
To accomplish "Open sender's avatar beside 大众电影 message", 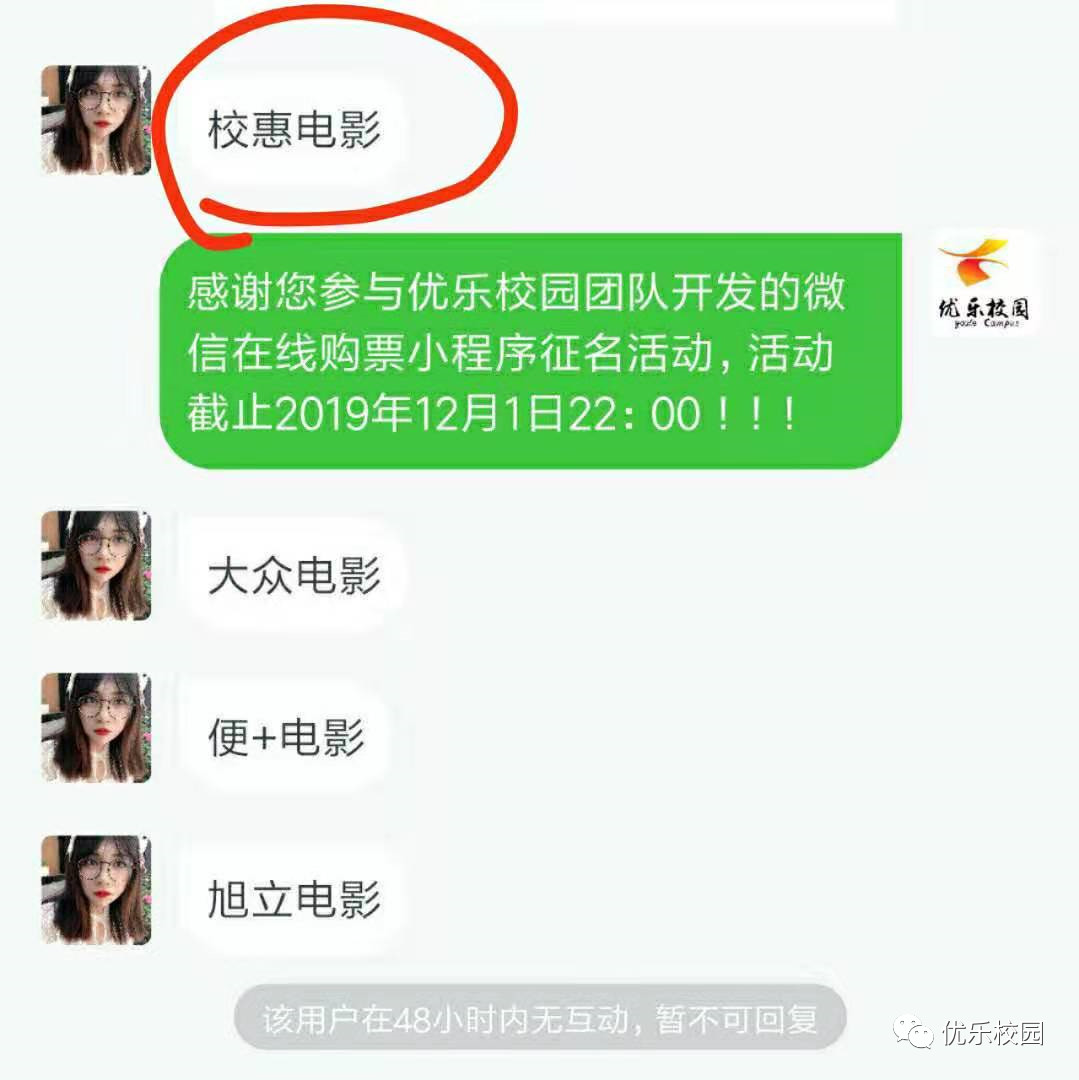I will point(96,565).
